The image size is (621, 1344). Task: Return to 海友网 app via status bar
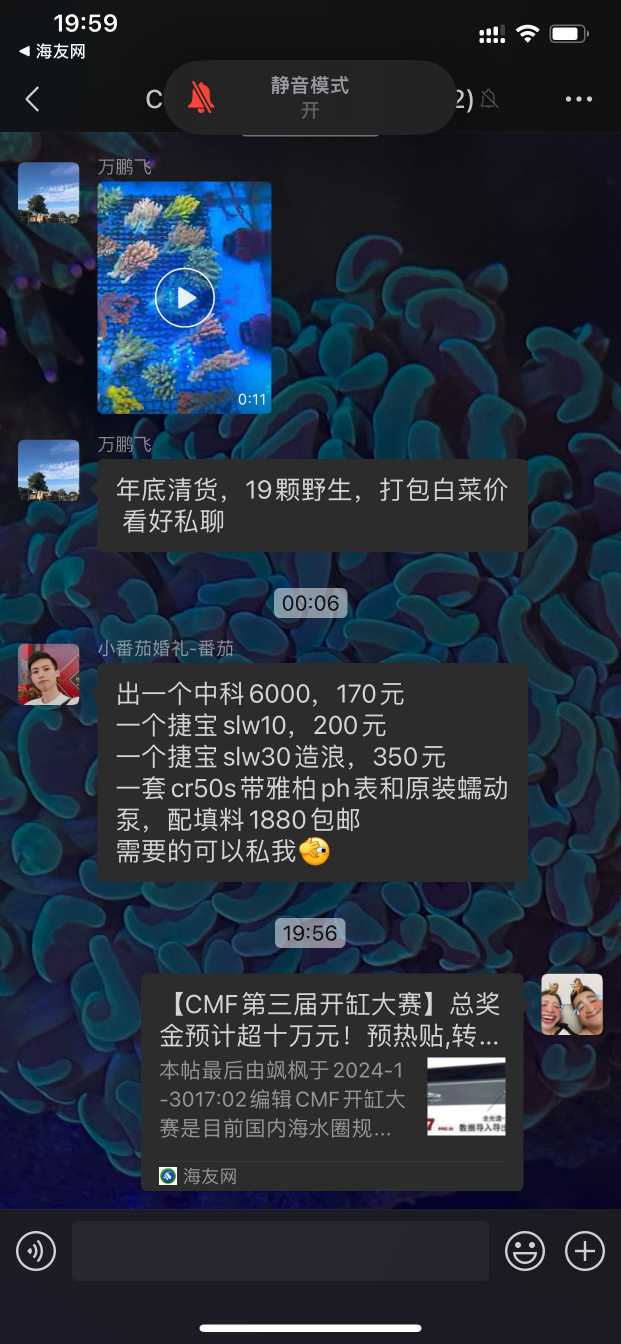[52, 51]
